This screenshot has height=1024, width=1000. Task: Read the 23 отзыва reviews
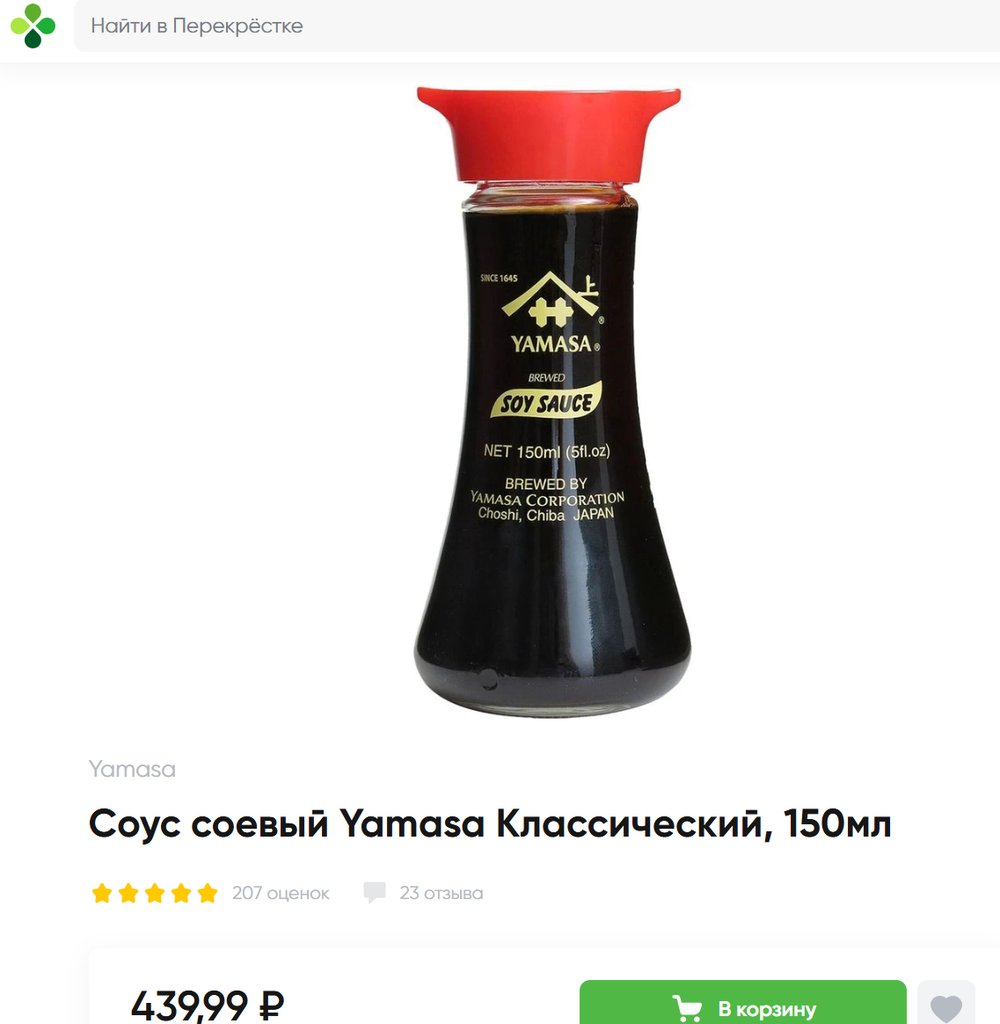440,893
